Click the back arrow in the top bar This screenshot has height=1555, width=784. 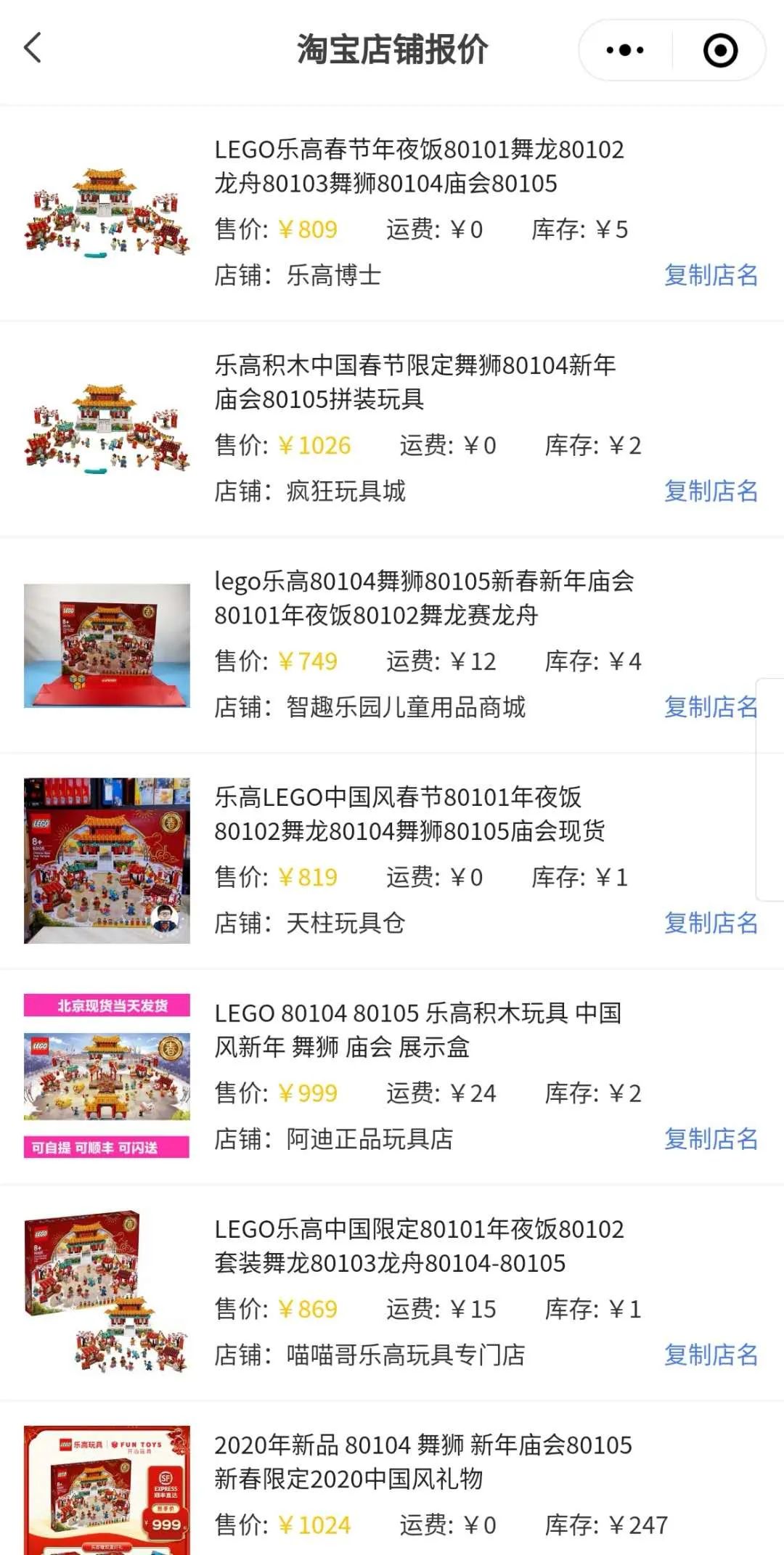pyautogui.click(x=31, y=49)
